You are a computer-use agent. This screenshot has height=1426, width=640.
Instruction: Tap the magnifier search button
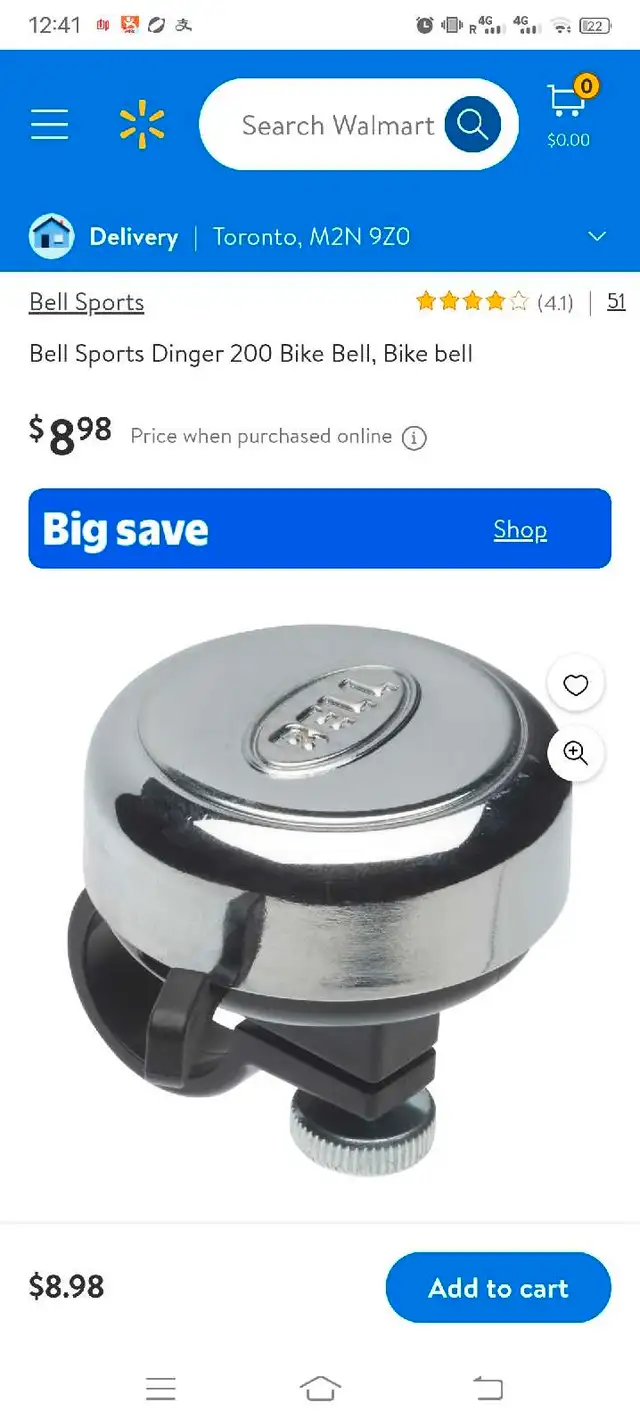(x=472, y=125)
